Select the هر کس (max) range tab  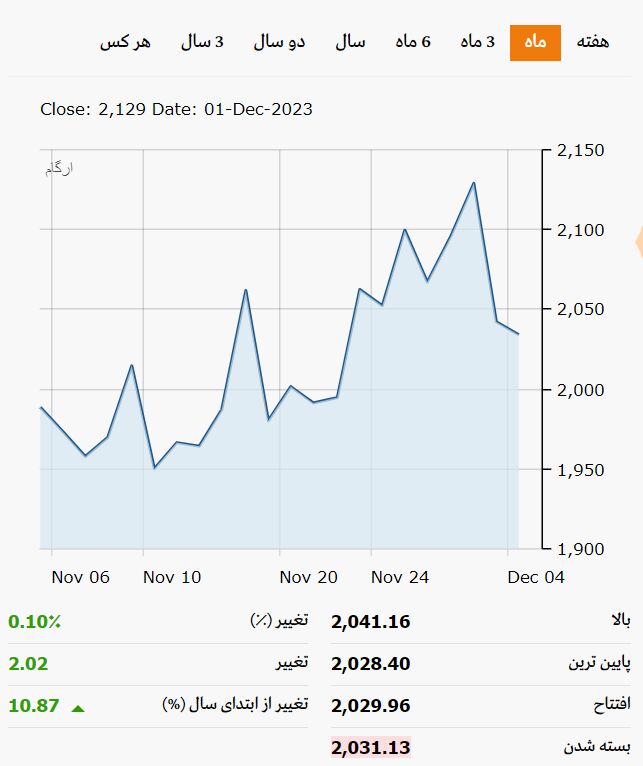(x=125, y=42)
